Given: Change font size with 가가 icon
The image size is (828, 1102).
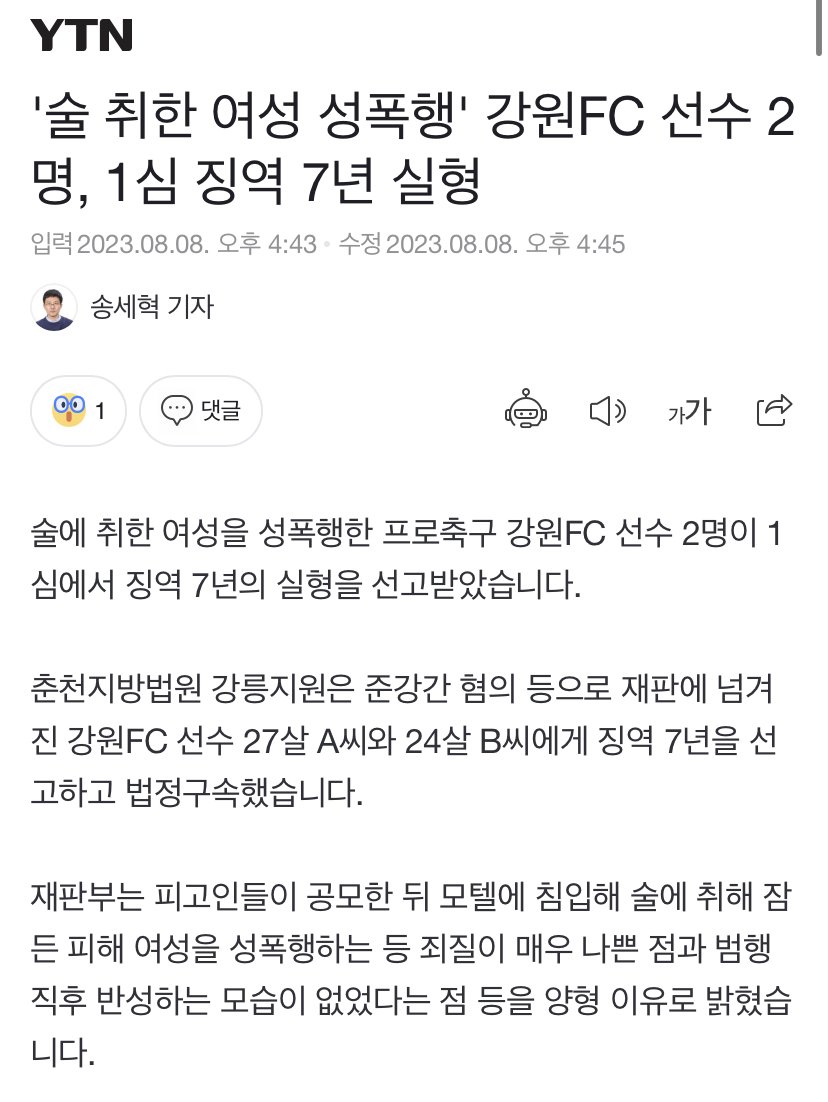Looking at the screenshot, I should coord(689,410).
